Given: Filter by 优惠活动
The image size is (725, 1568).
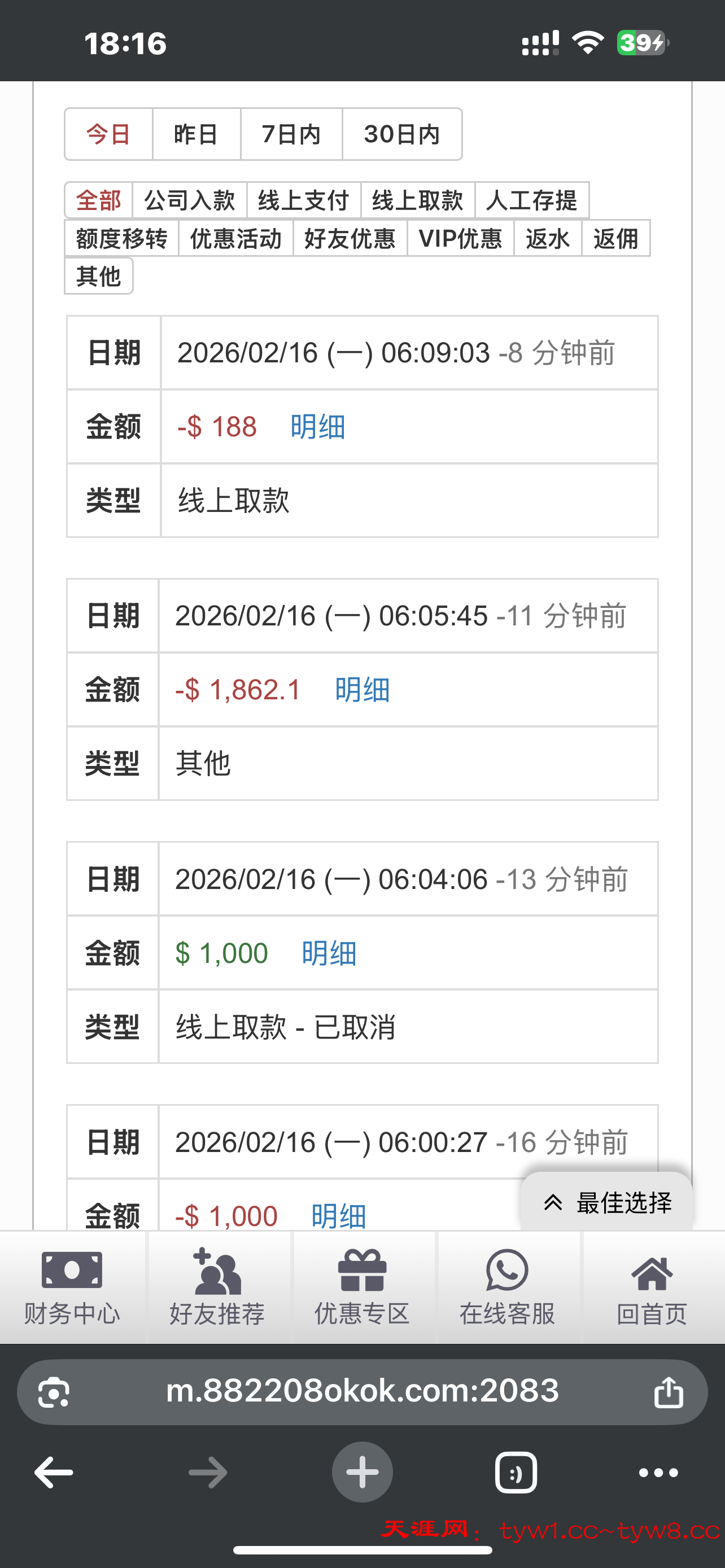Looking at the screenshot, I should (x=235, y=239).
